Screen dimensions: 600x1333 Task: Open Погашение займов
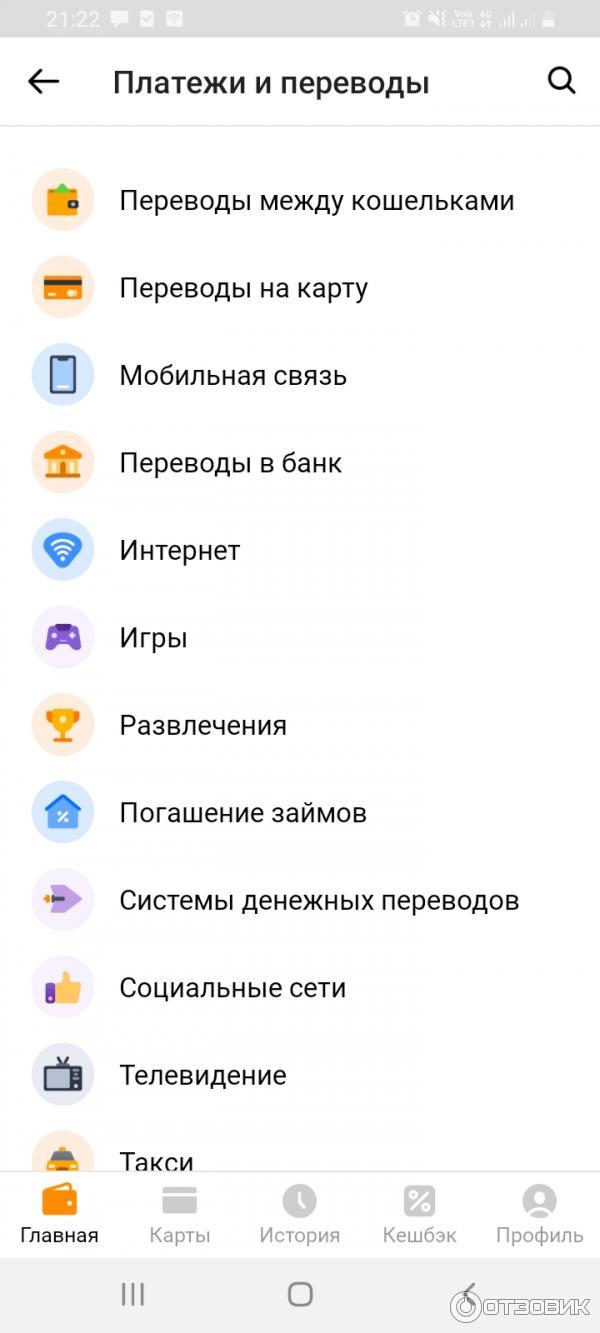click(242, 813)
